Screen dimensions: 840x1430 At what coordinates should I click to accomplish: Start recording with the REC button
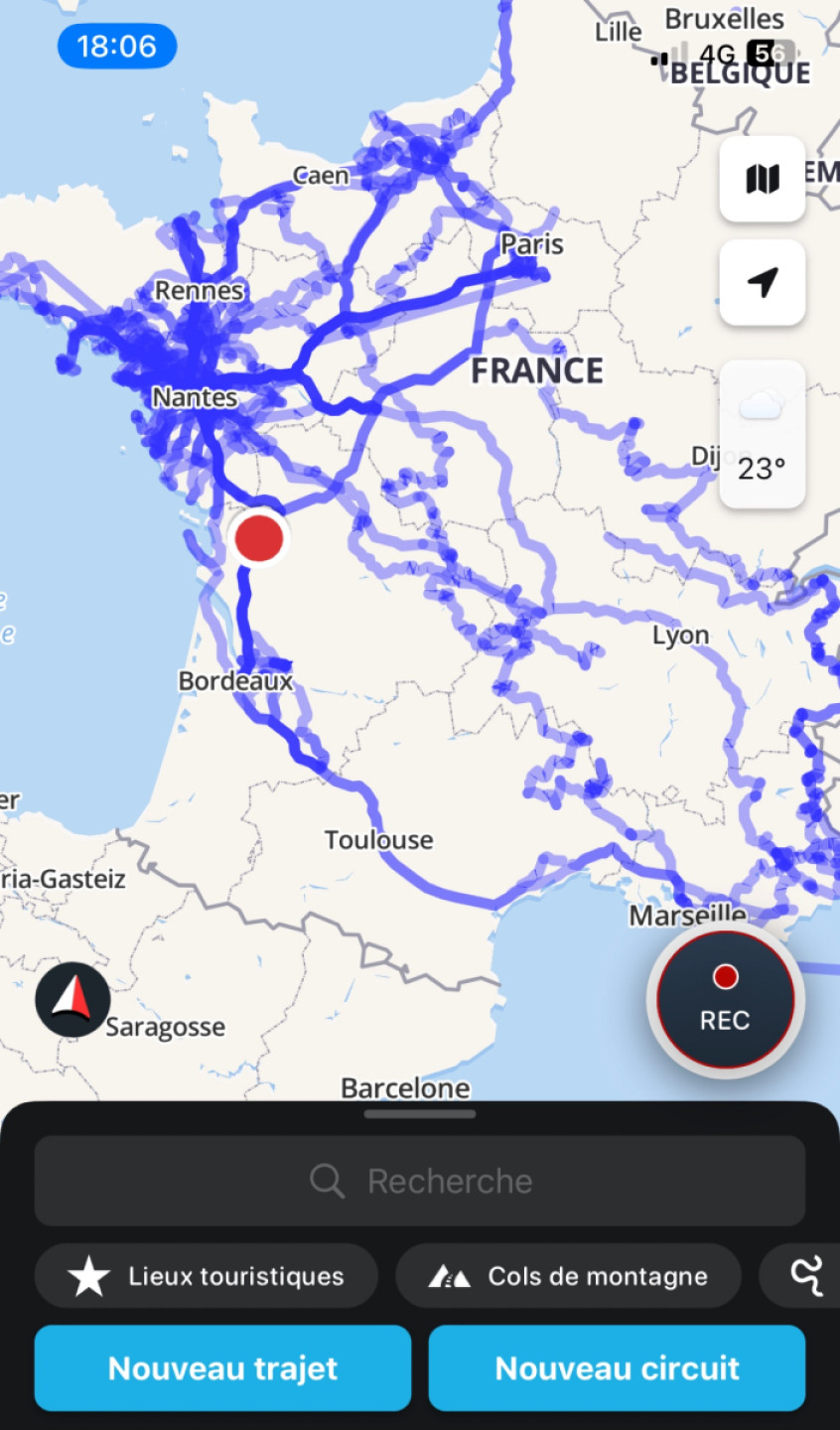click(725, 1000)
